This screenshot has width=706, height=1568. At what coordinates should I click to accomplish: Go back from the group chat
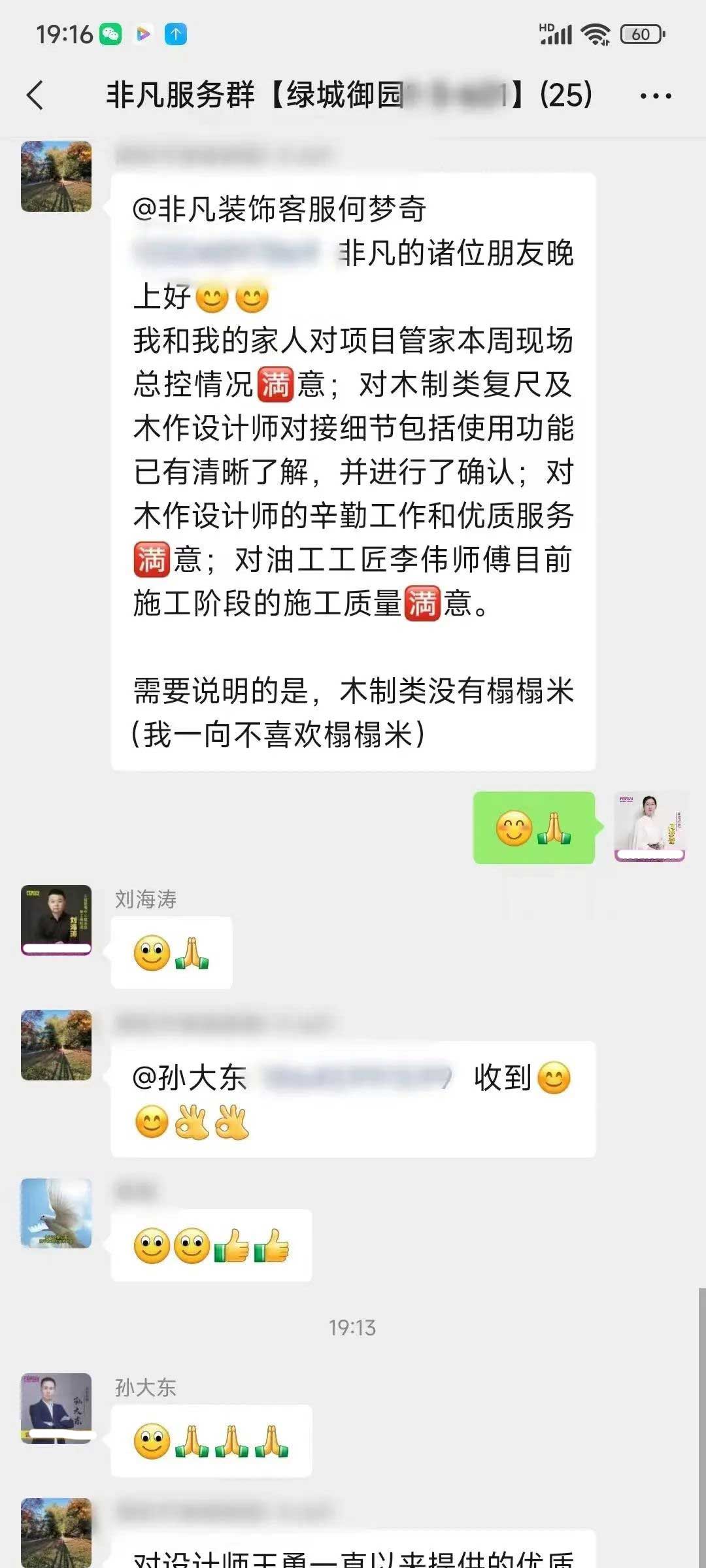pyautogui.click(x=36, y=95)
